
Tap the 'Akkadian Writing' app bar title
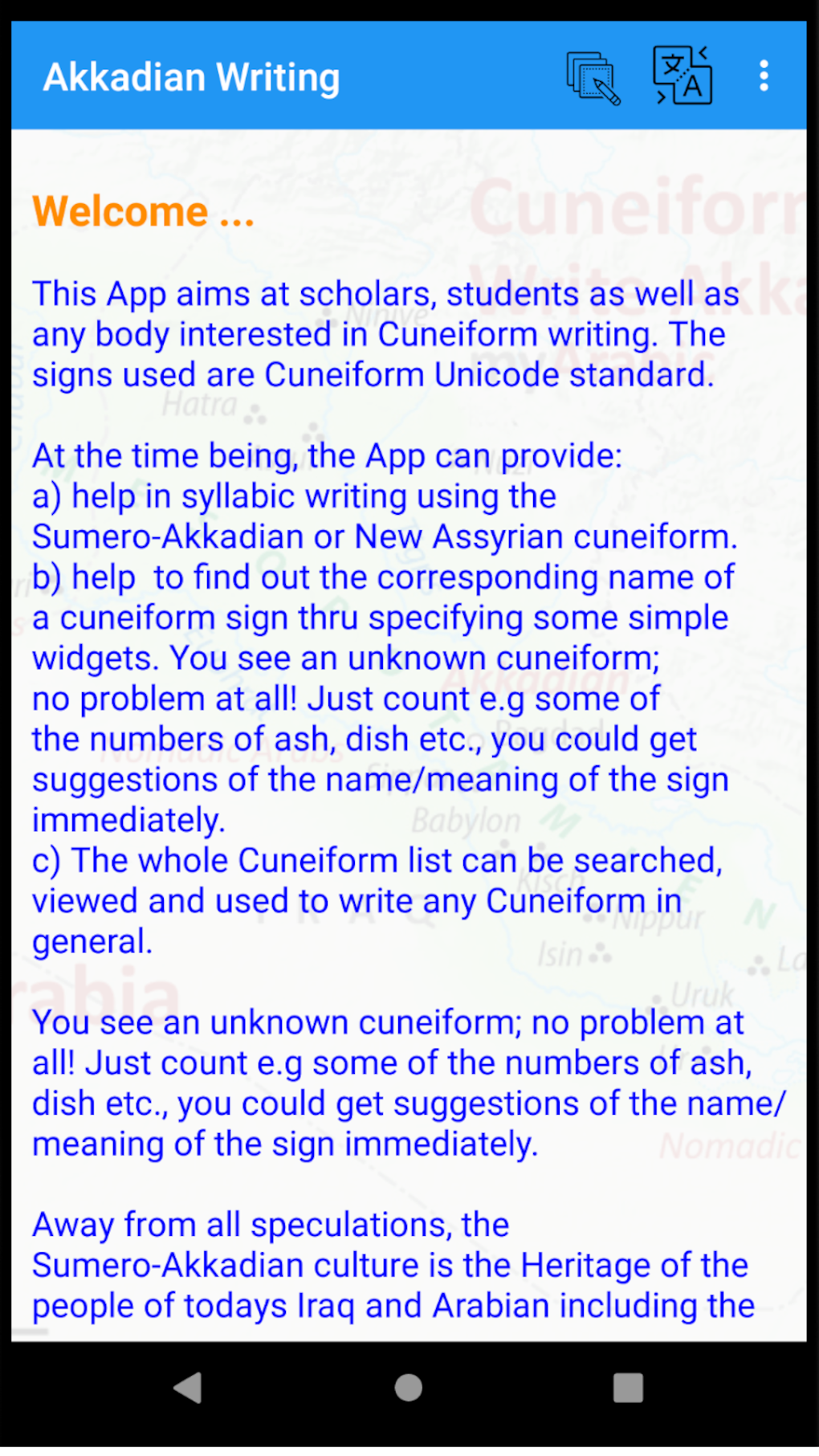pyautogui.click(x=192, y=75)
